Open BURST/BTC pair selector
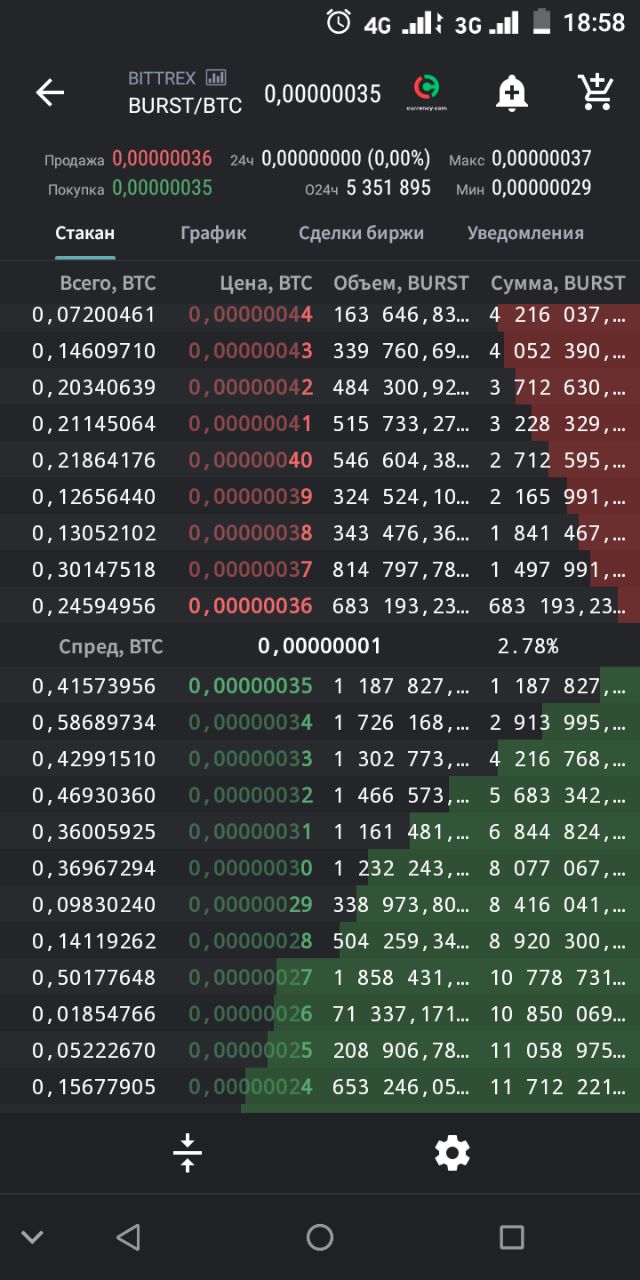The width and height of the screenshot is (640, 1280). pos(185,105)
